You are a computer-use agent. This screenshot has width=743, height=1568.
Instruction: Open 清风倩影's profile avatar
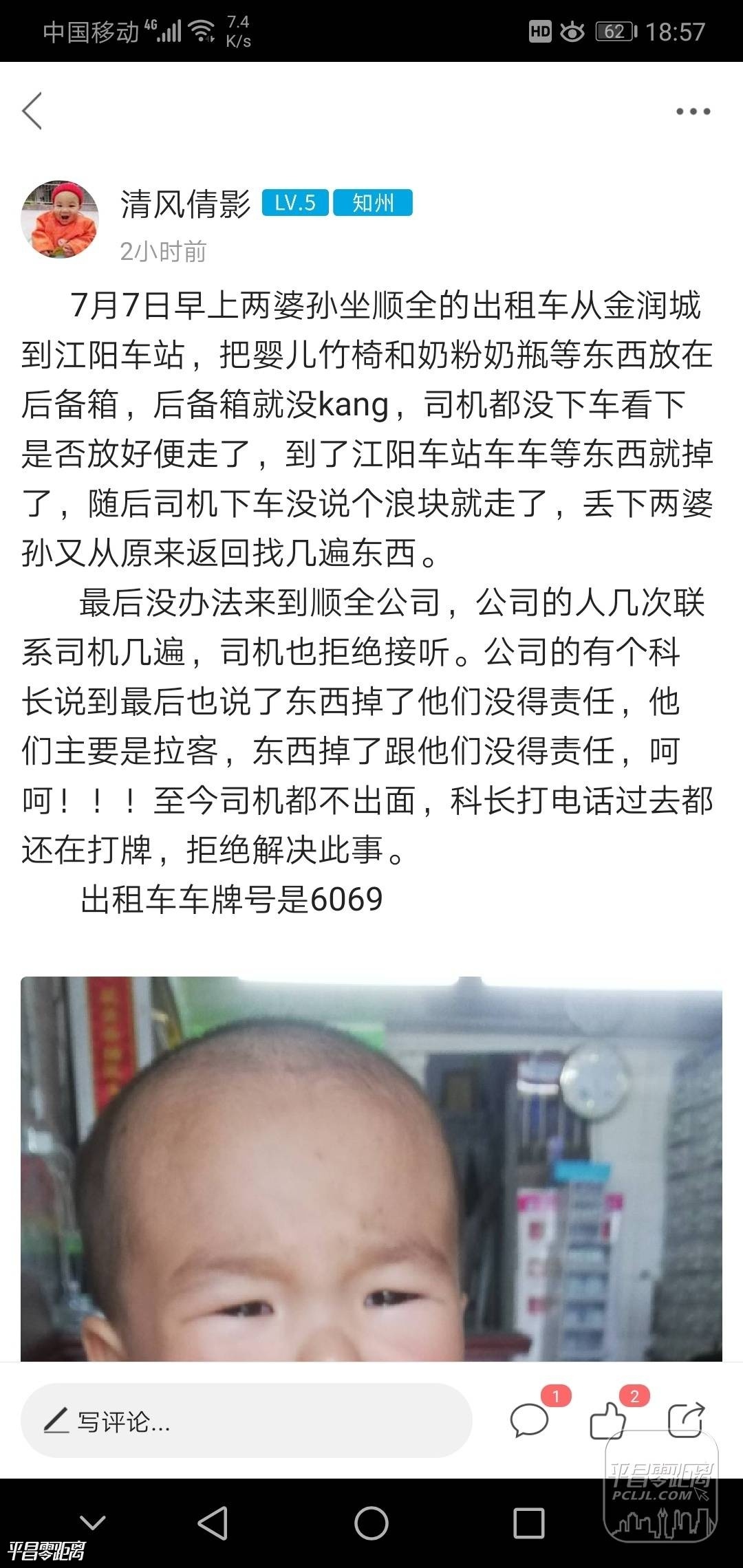tap(60, 220)
